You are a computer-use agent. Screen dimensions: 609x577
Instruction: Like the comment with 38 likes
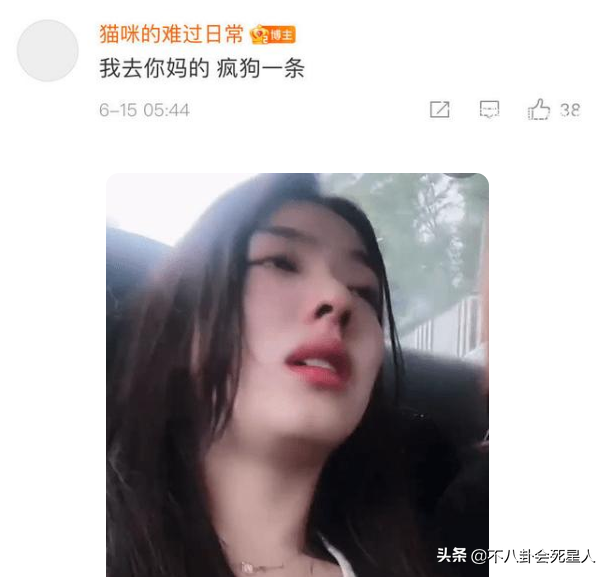(540, 109)
